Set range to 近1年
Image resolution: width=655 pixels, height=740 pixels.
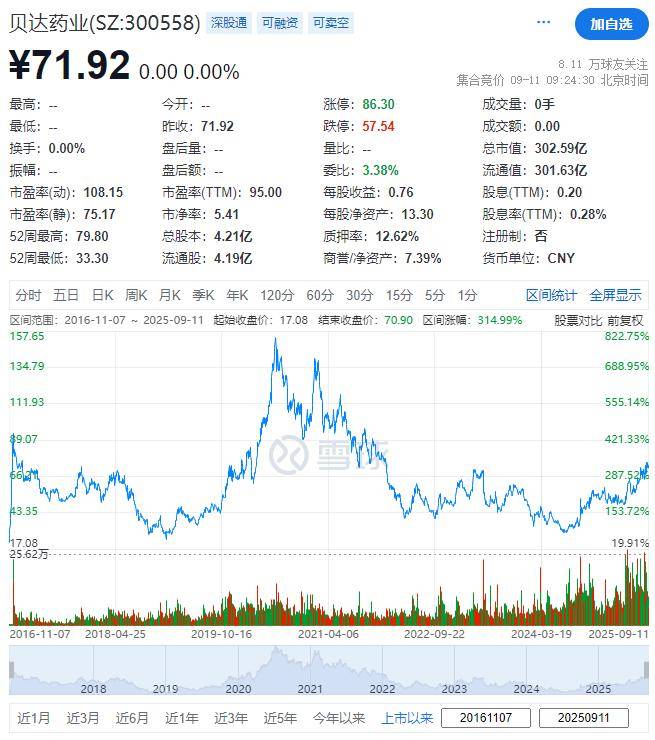point(181,718)
